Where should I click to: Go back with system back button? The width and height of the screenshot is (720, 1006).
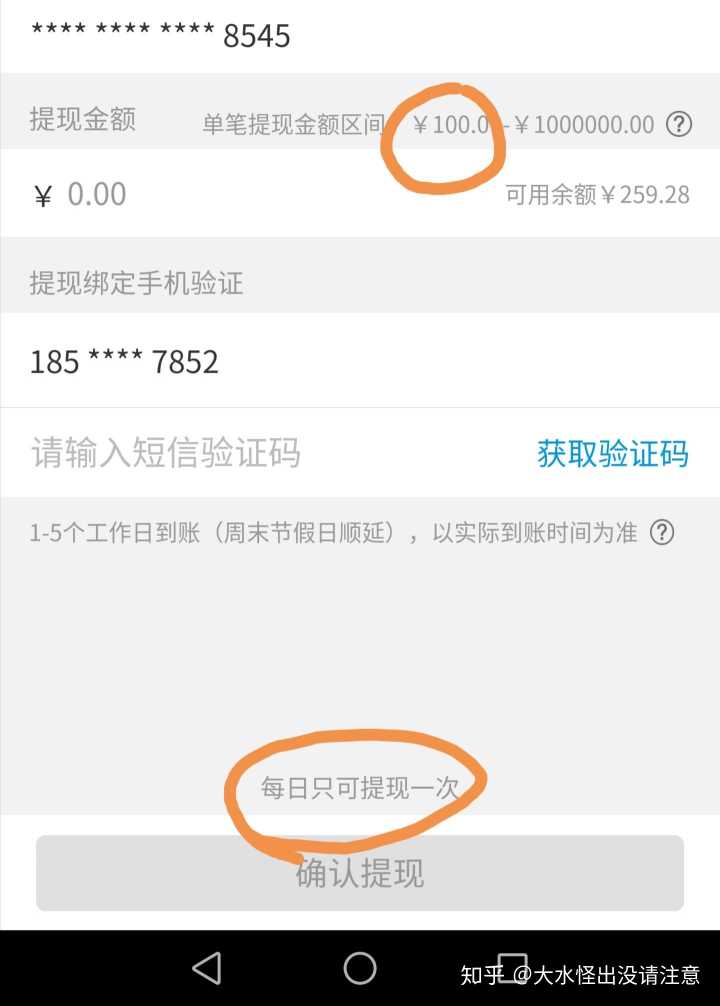tap(207, 967)
